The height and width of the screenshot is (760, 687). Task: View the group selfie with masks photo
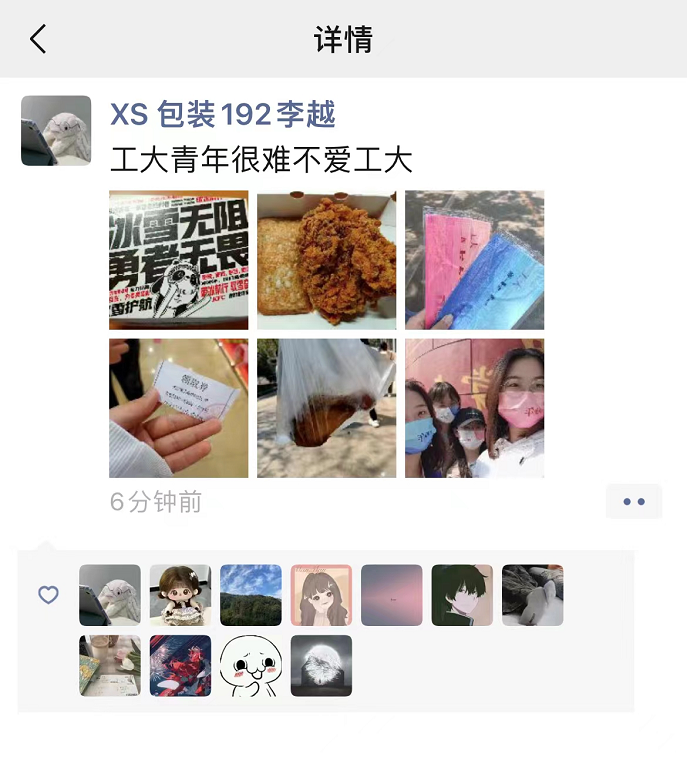tap(474, 408)
